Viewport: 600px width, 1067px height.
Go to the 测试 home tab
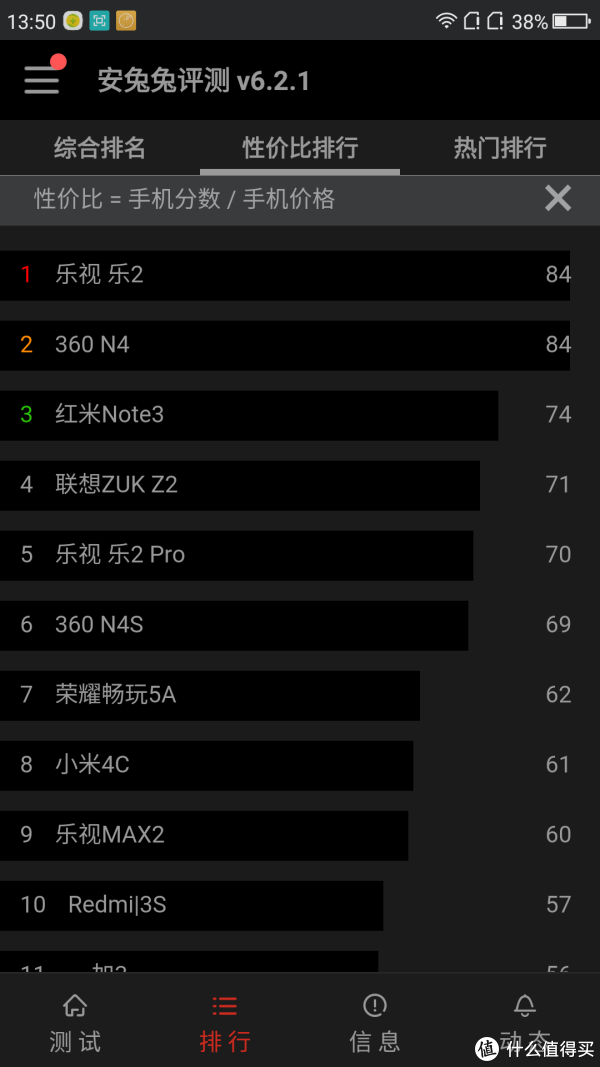pyautogui.click(x=75, y=1021)
